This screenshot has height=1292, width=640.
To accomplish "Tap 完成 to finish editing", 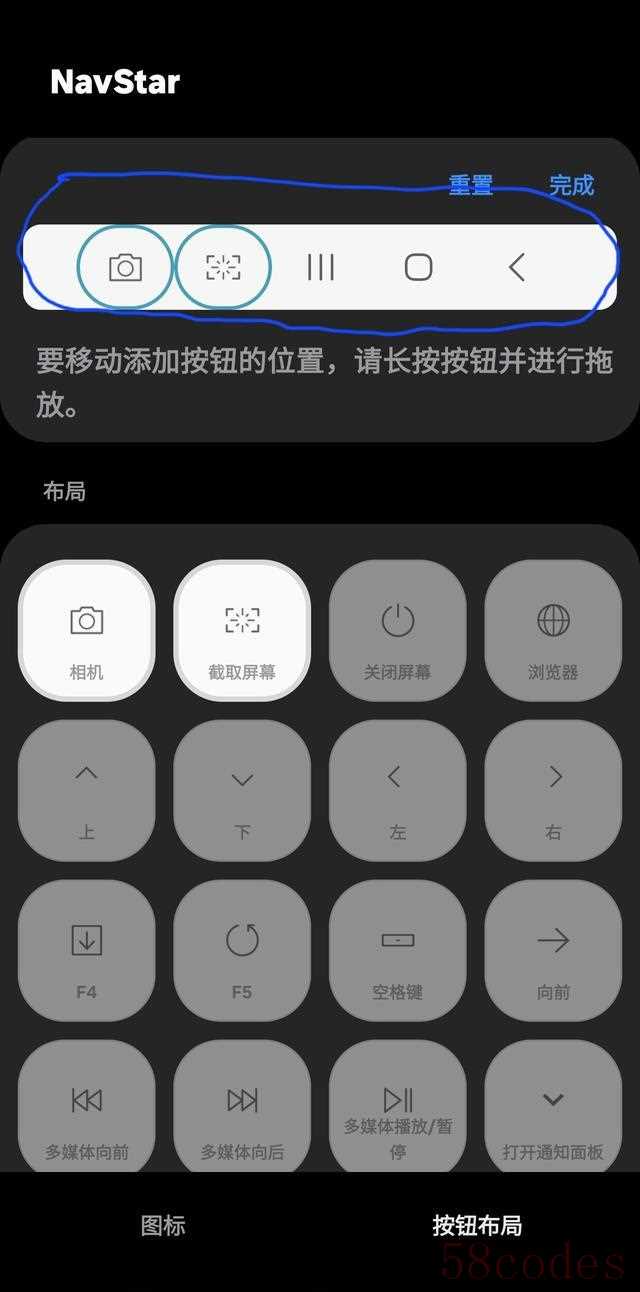I will (571, 185).
